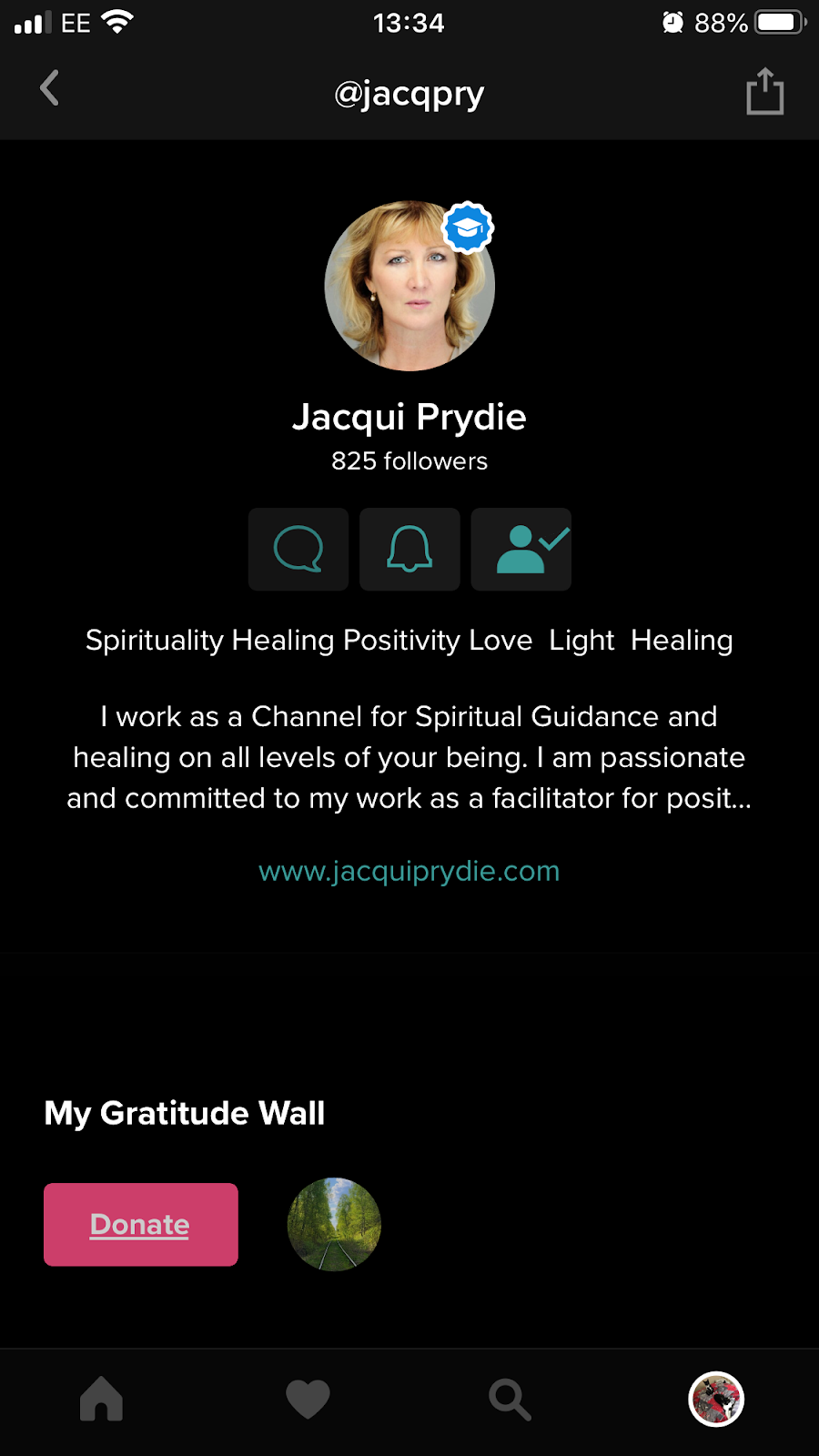This screenshot has height=1456, width=819.
Task: Toggle the following status button
Action: (x=521, y=550)
